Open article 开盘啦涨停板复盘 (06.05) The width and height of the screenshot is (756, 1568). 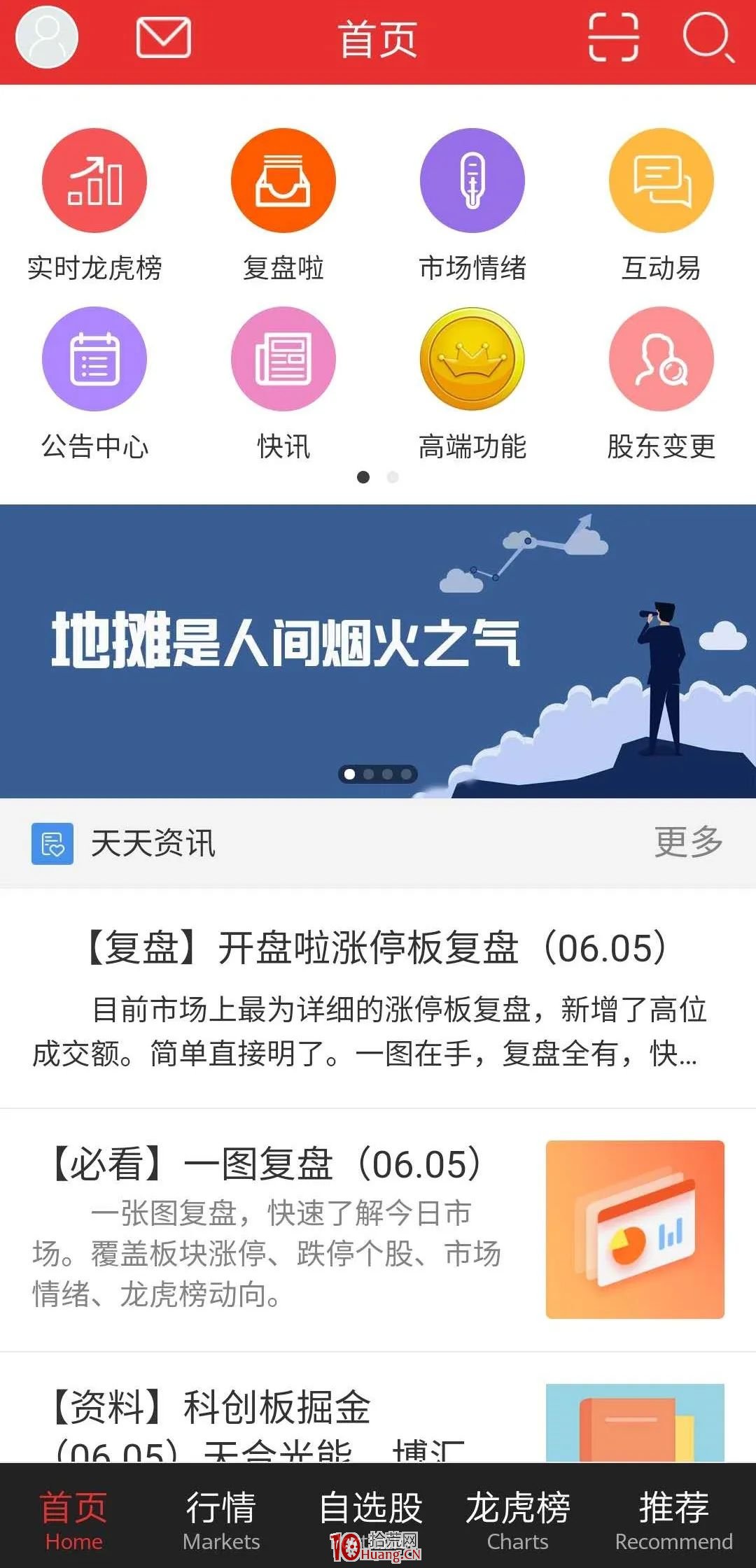[x=378, y=998]
